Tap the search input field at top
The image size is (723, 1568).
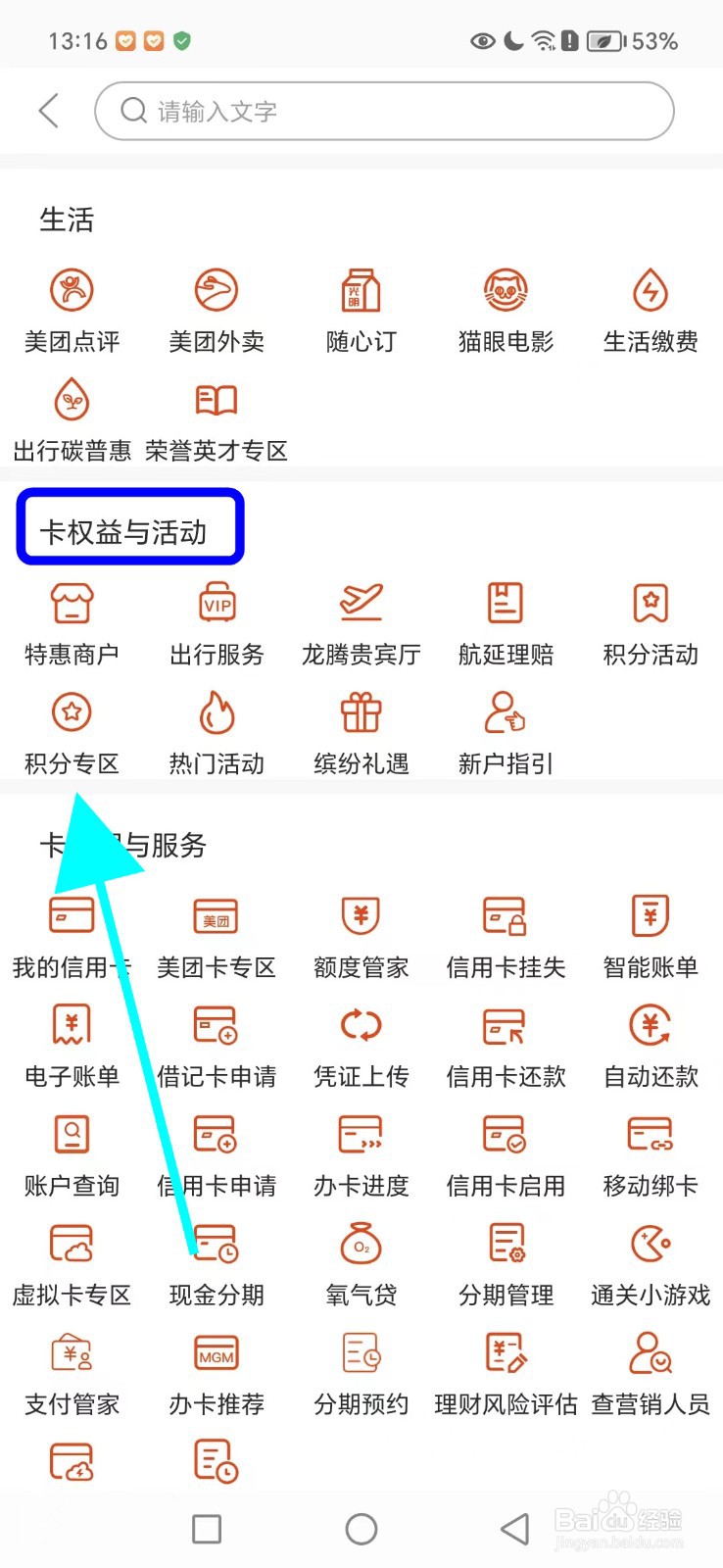point(382,111)
